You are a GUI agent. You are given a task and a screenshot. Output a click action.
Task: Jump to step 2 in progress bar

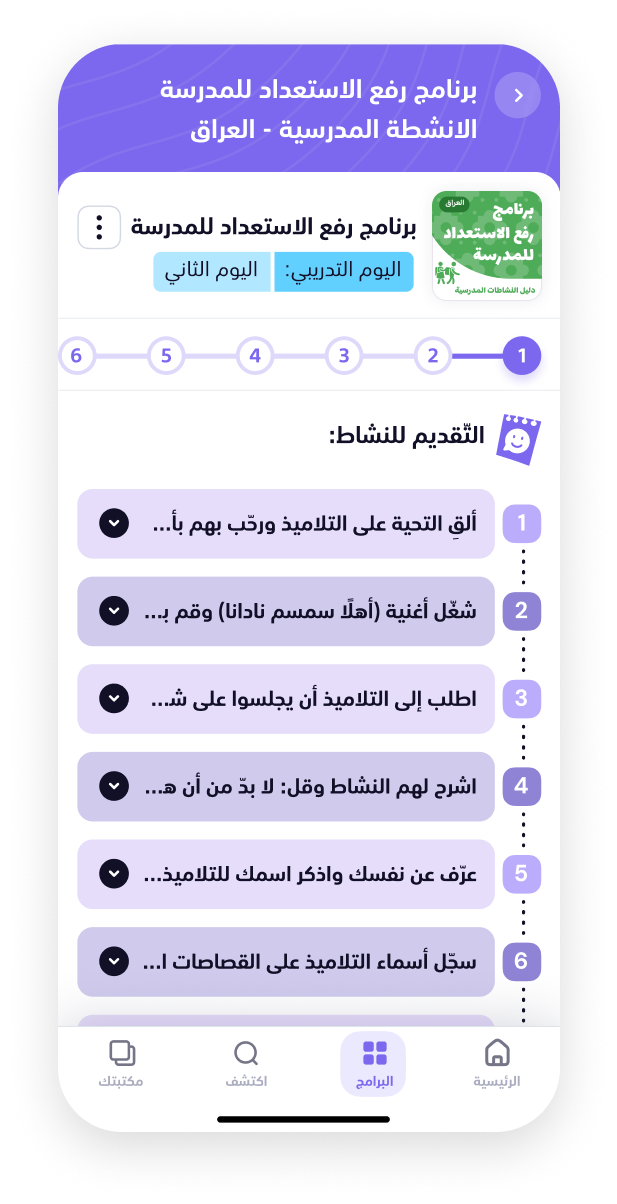(x=433, y=355)
